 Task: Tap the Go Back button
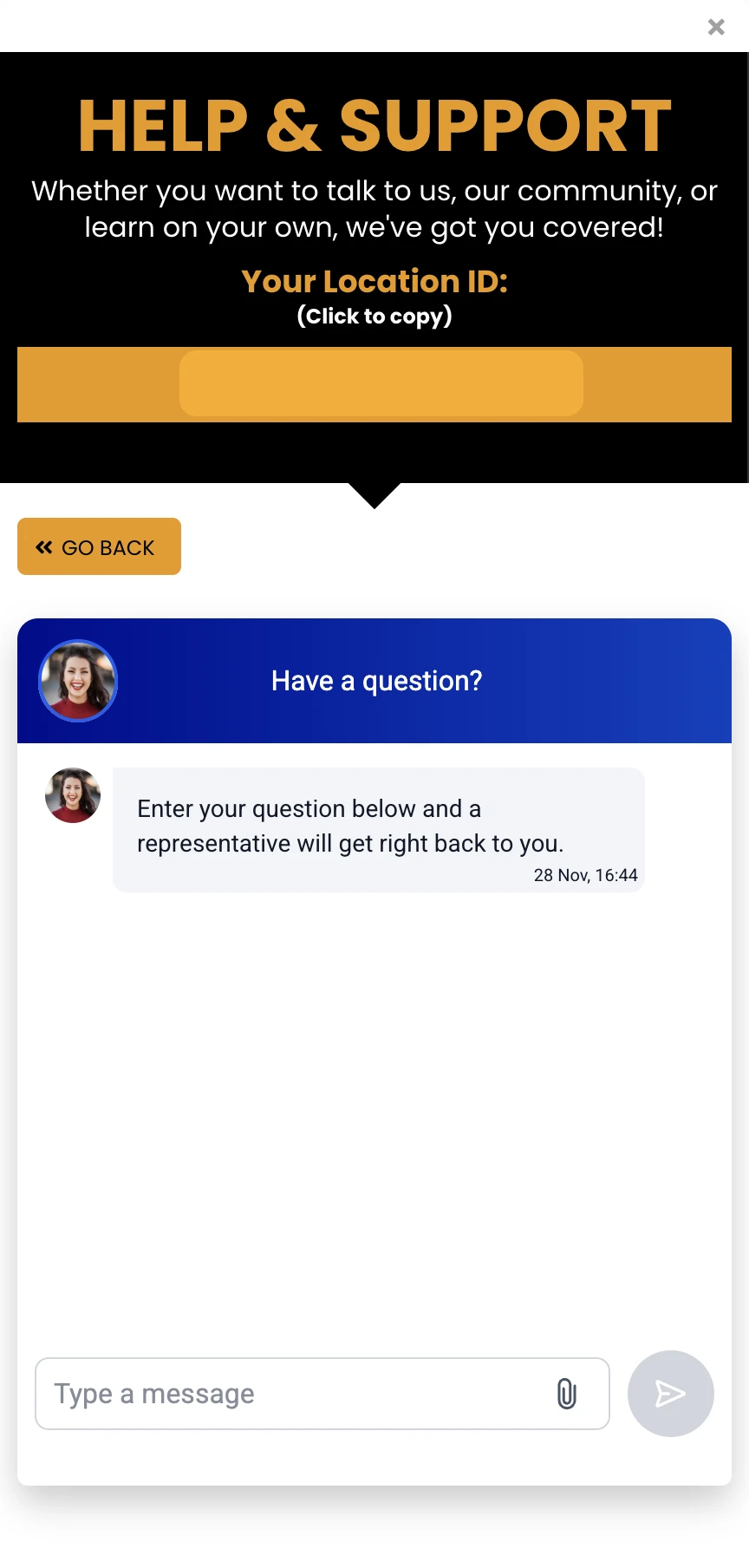pyautogui.click(x=99, y=546)
